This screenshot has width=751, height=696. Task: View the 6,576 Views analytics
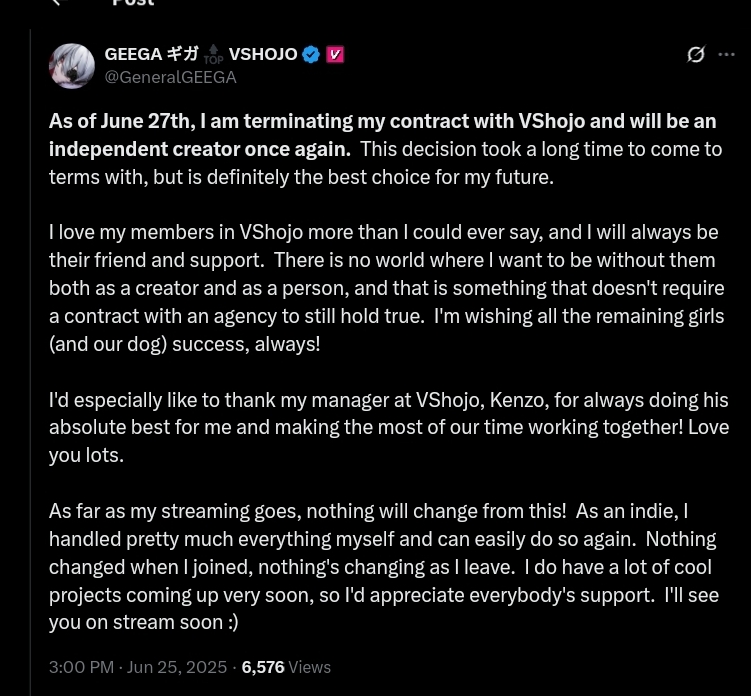tap(286, 667)
